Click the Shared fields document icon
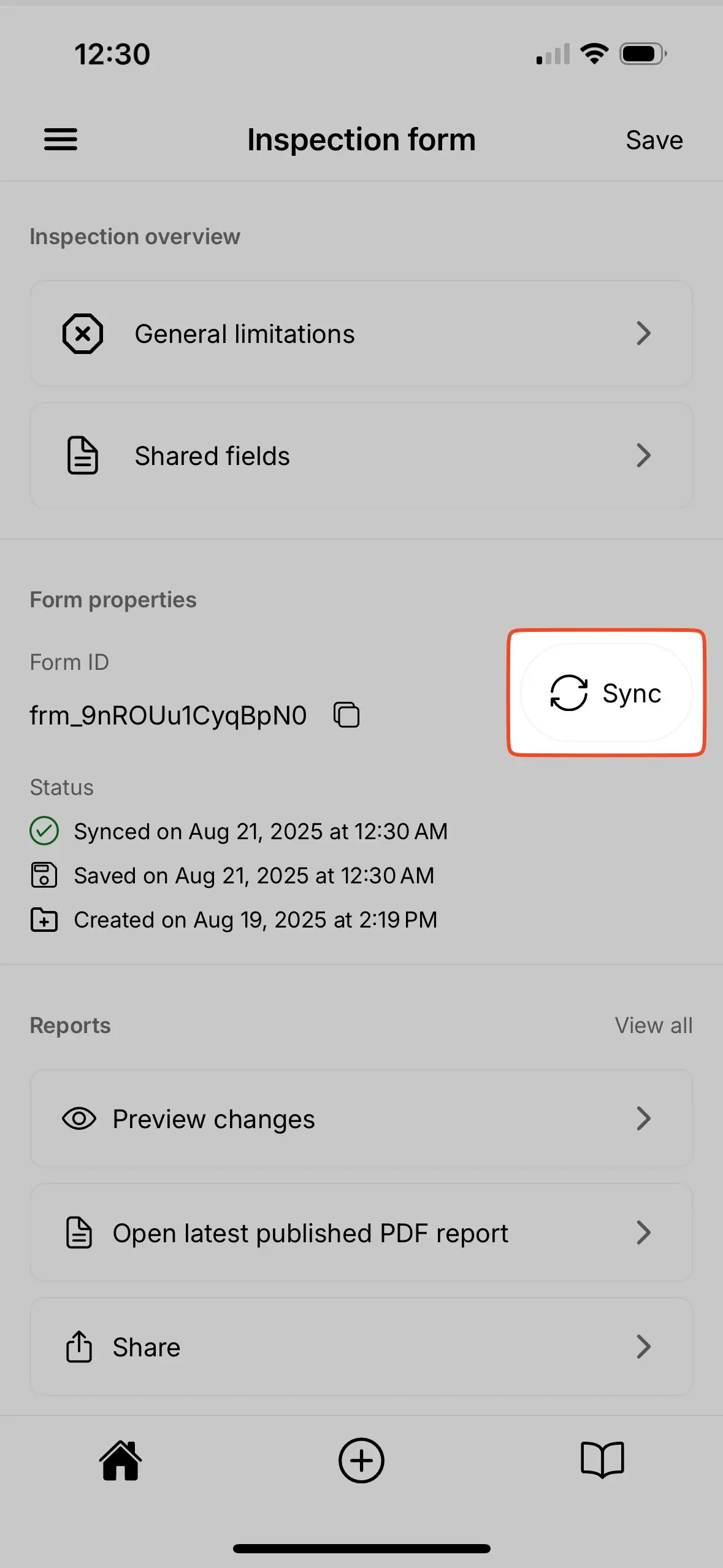Image resolution: width=723 pixels, height=1568 pixels. 80,455
